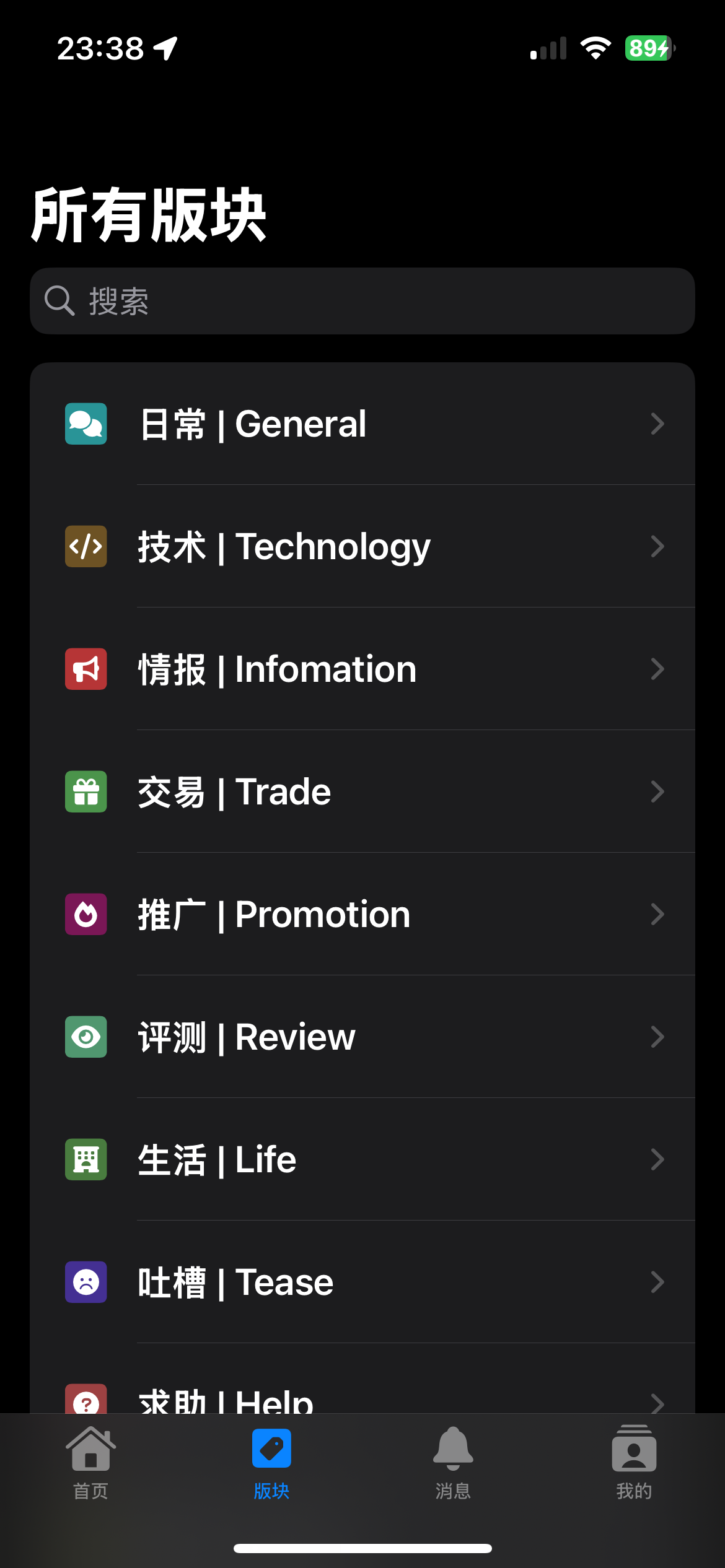The height and width of the screenshot is (1568, 725).
Task: Select the 版块 boards tab
Action: point(271,1463)
